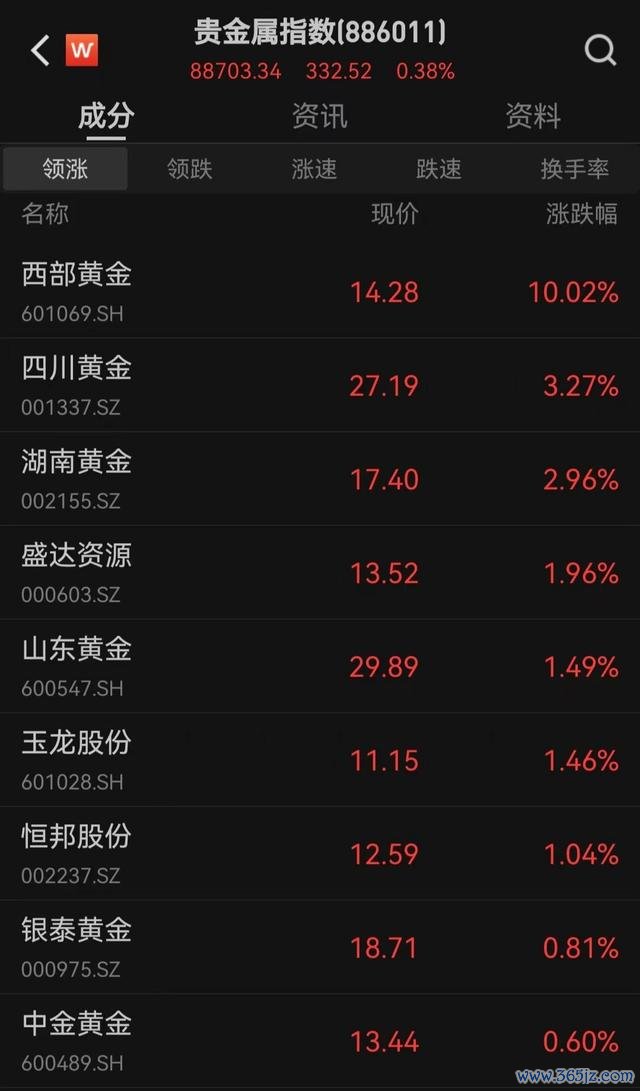Select the 领跌 filter
The width and height of the screenshot is (640, 1091).
pyautogui.click(x=190, y=168)
